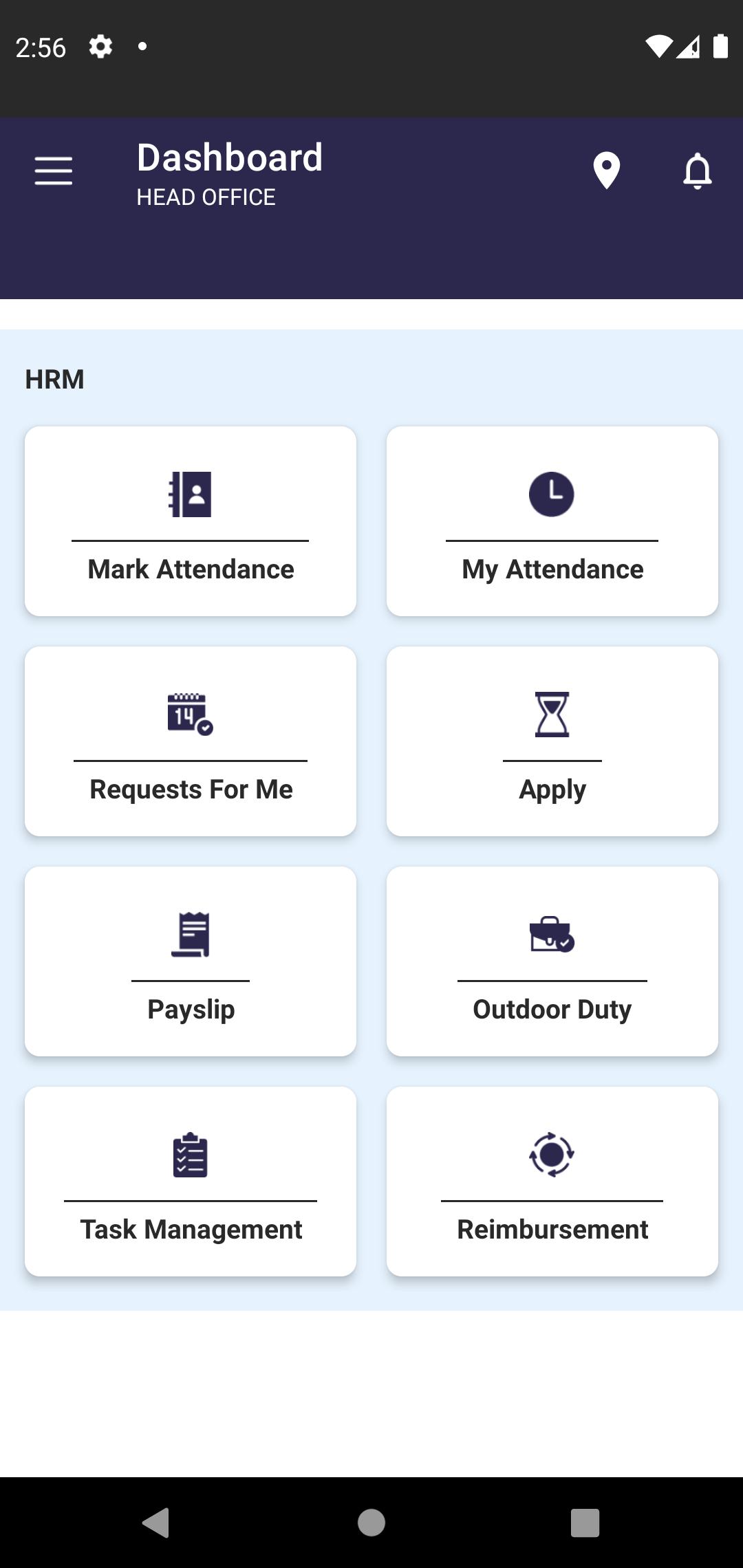Open Task Management
743x1568 pixels.
click(x=191, y=1182)
